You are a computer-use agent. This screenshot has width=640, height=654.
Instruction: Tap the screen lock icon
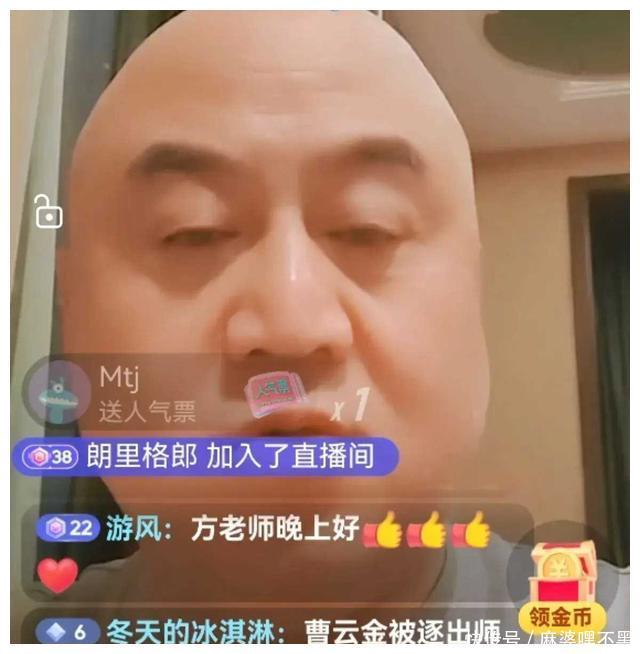pyautogui.click(x=47, y=211)
